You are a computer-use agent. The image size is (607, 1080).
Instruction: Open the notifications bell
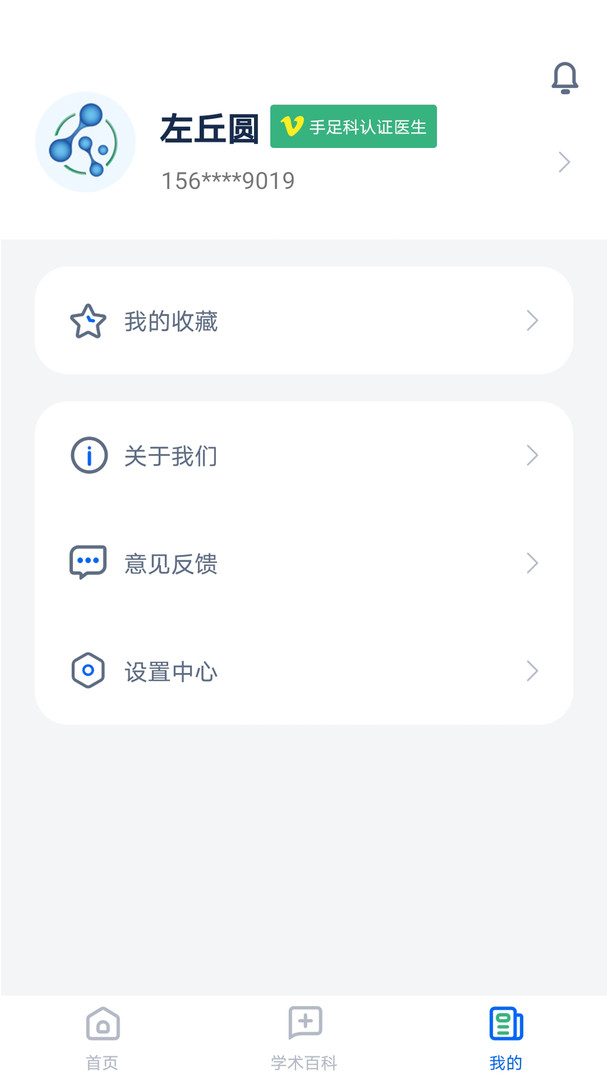(565, 78)
